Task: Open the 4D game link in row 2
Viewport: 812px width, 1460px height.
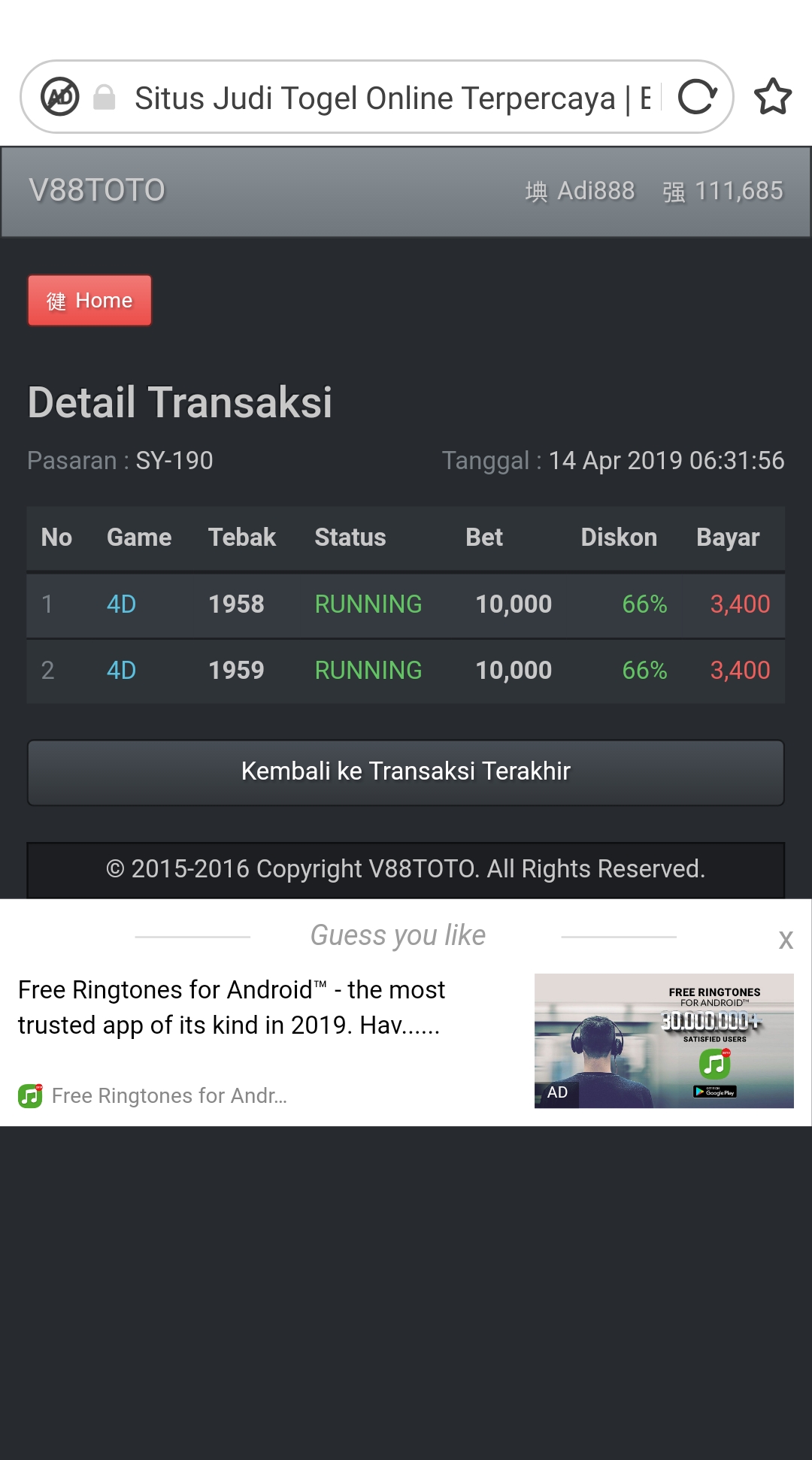Action: [x=121, y=671]
